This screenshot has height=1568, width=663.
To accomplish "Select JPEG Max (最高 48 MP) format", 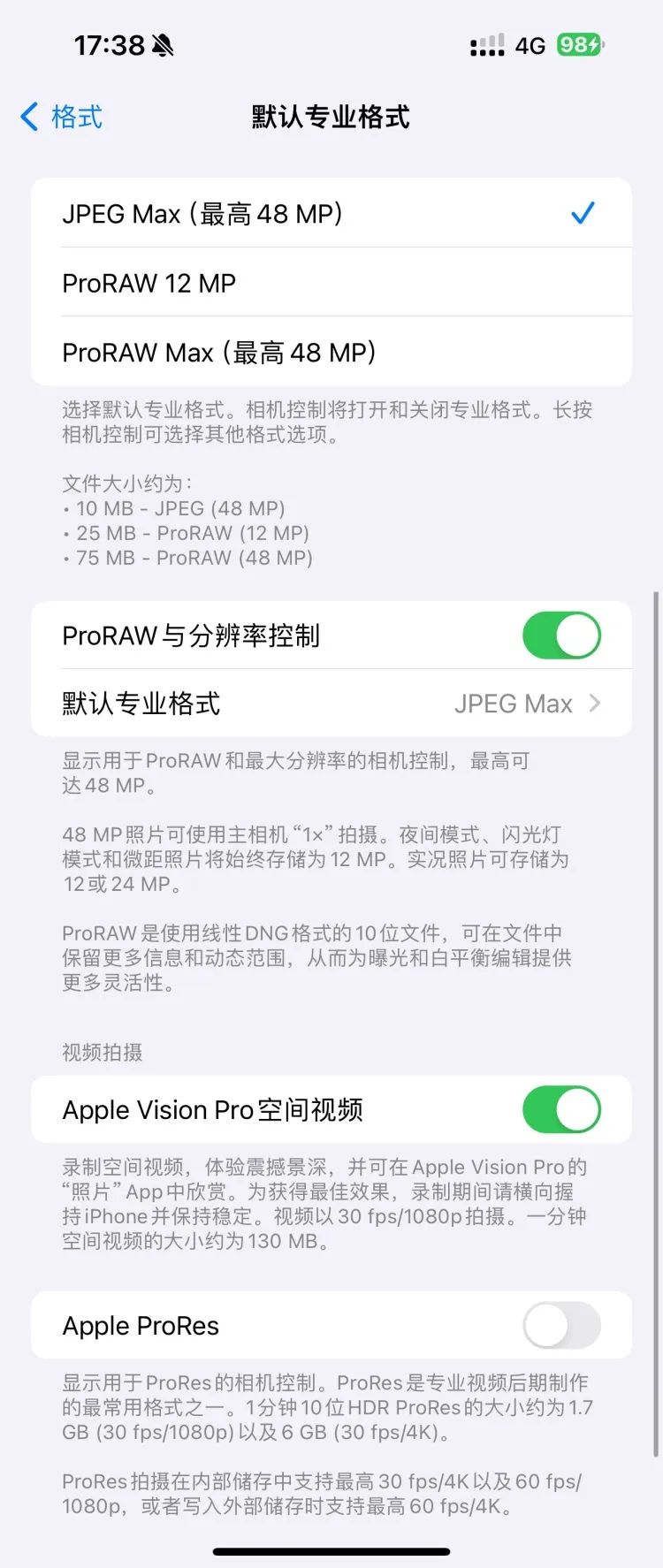I will pyautogui.click(x=331, y=214).
